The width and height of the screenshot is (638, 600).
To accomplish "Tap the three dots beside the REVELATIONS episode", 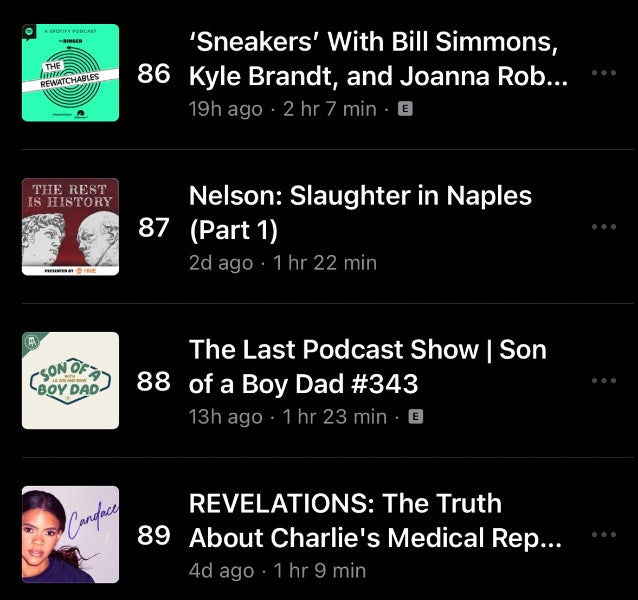I will click(604, 535).
